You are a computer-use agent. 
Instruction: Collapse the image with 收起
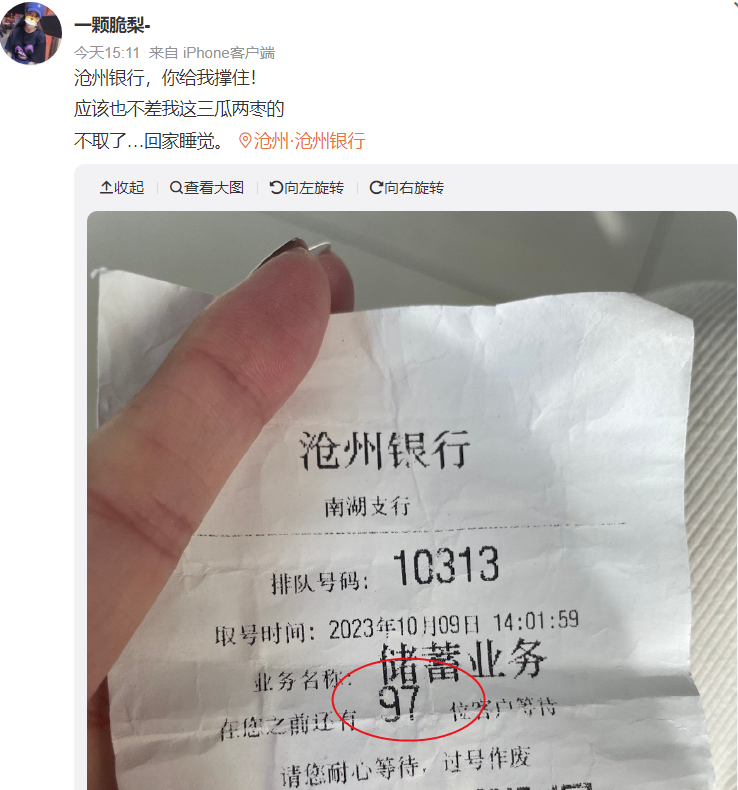121,187
